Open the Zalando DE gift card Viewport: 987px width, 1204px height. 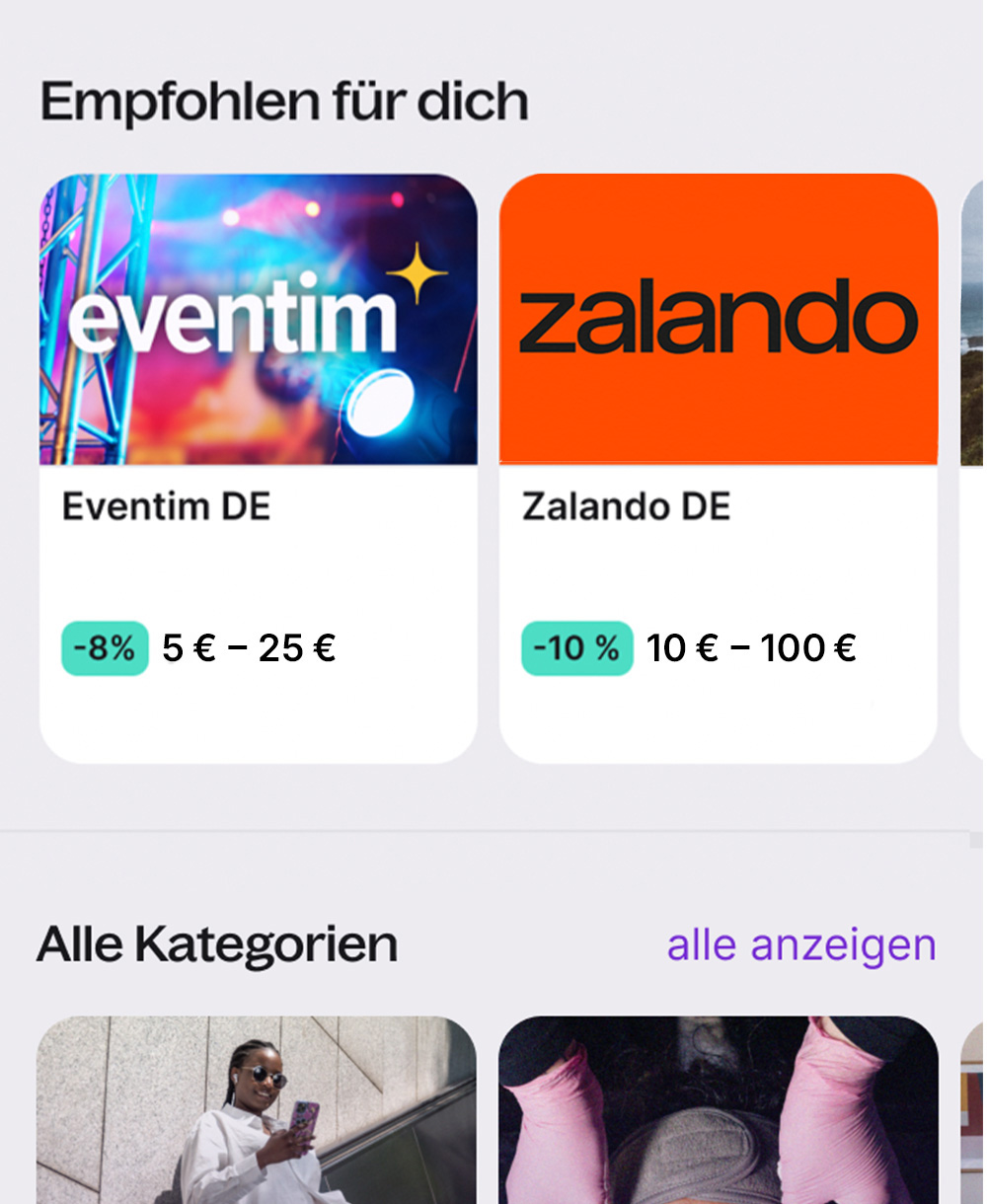coord(721,464)
